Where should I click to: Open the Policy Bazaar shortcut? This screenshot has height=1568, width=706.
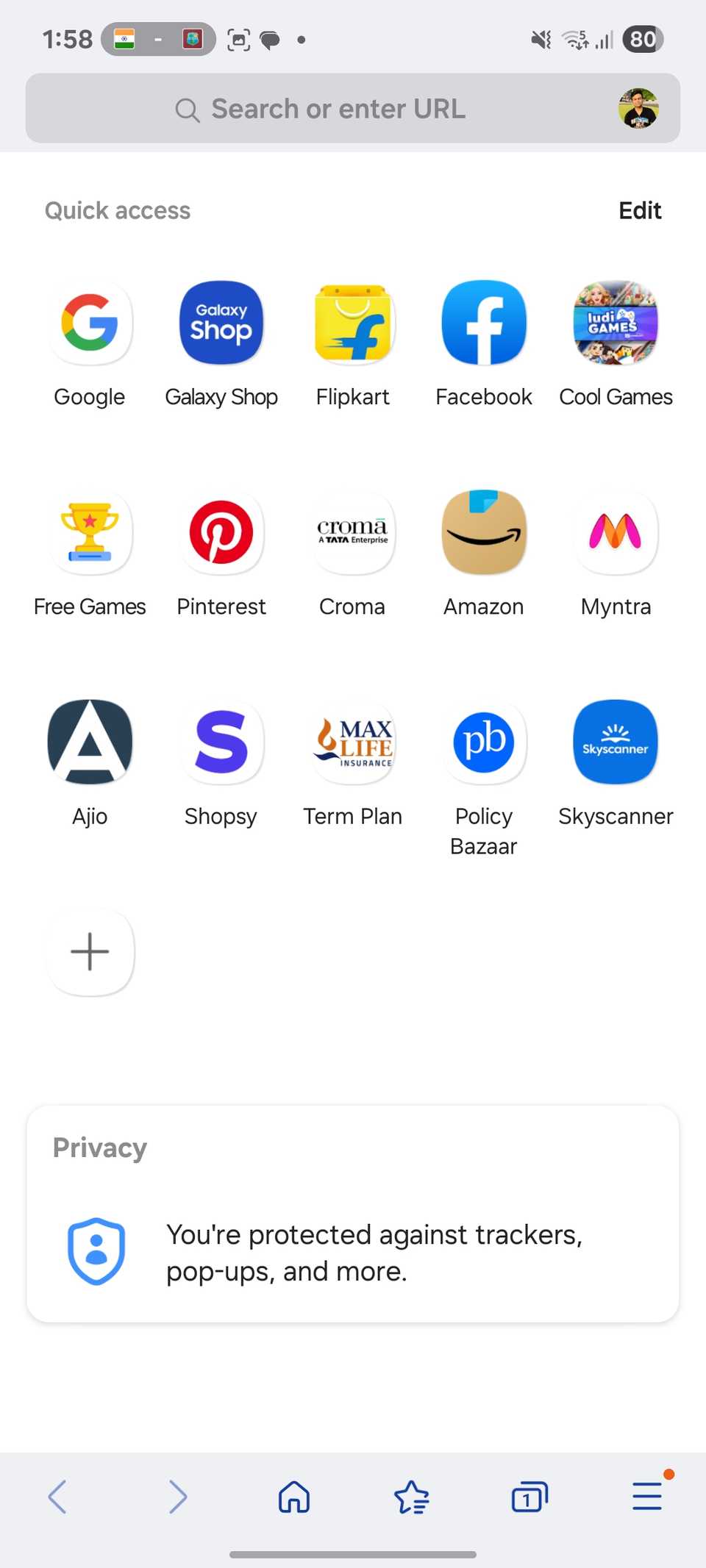[x=483, y=742]
